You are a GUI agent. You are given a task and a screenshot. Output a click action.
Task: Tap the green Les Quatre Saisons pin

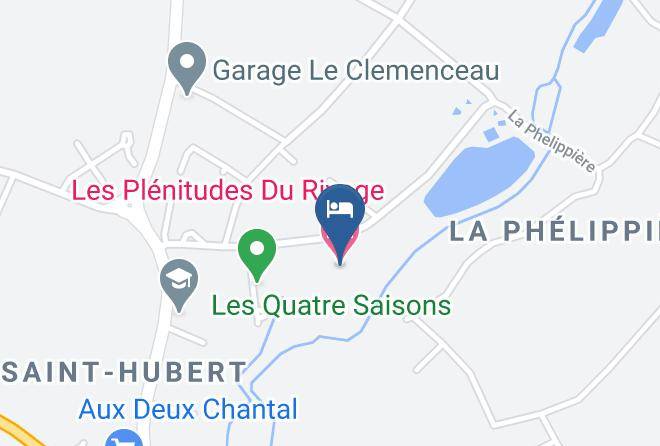pos(258,250)
